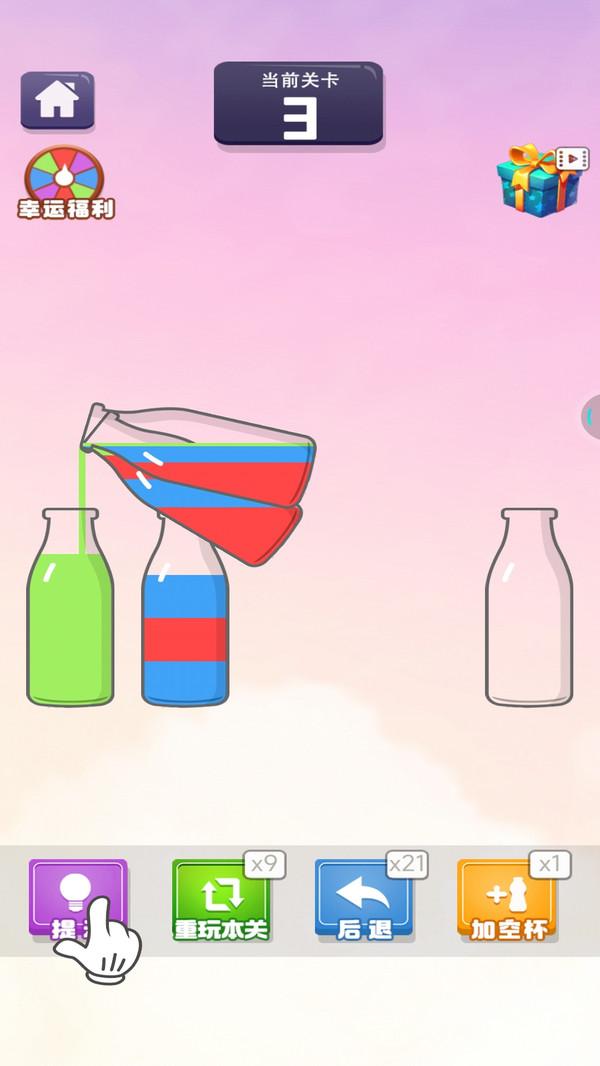Go to the home screen button
This screenshot has width=600, height=1066.
(x=57, y=101)
